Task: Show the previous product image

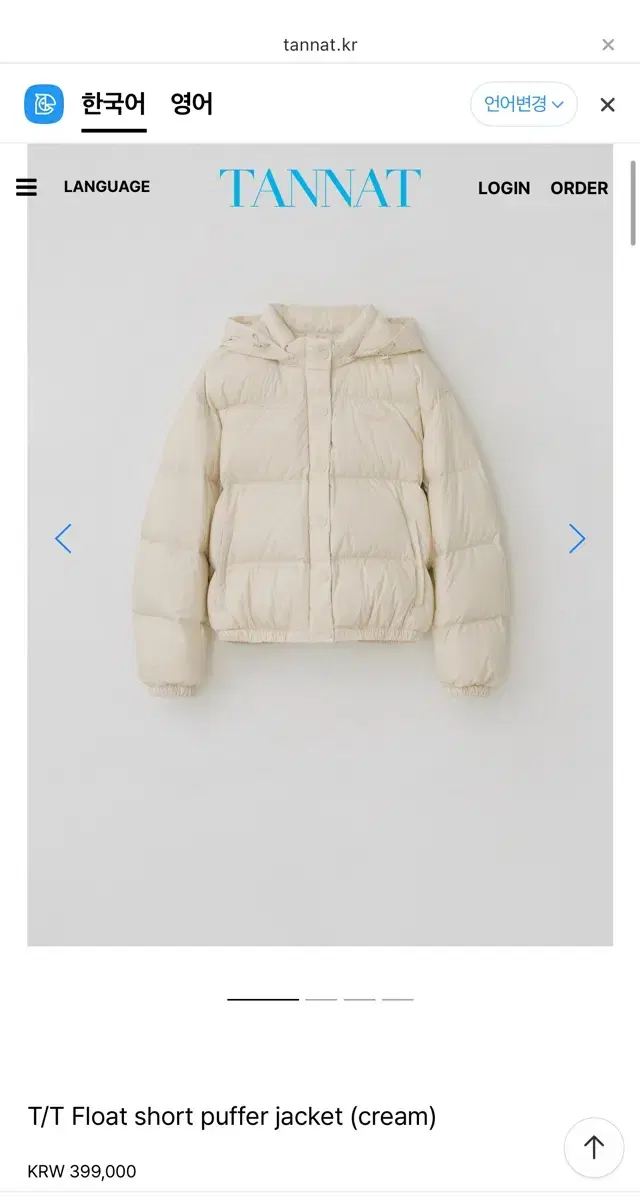Action: [x=63, y=539]
